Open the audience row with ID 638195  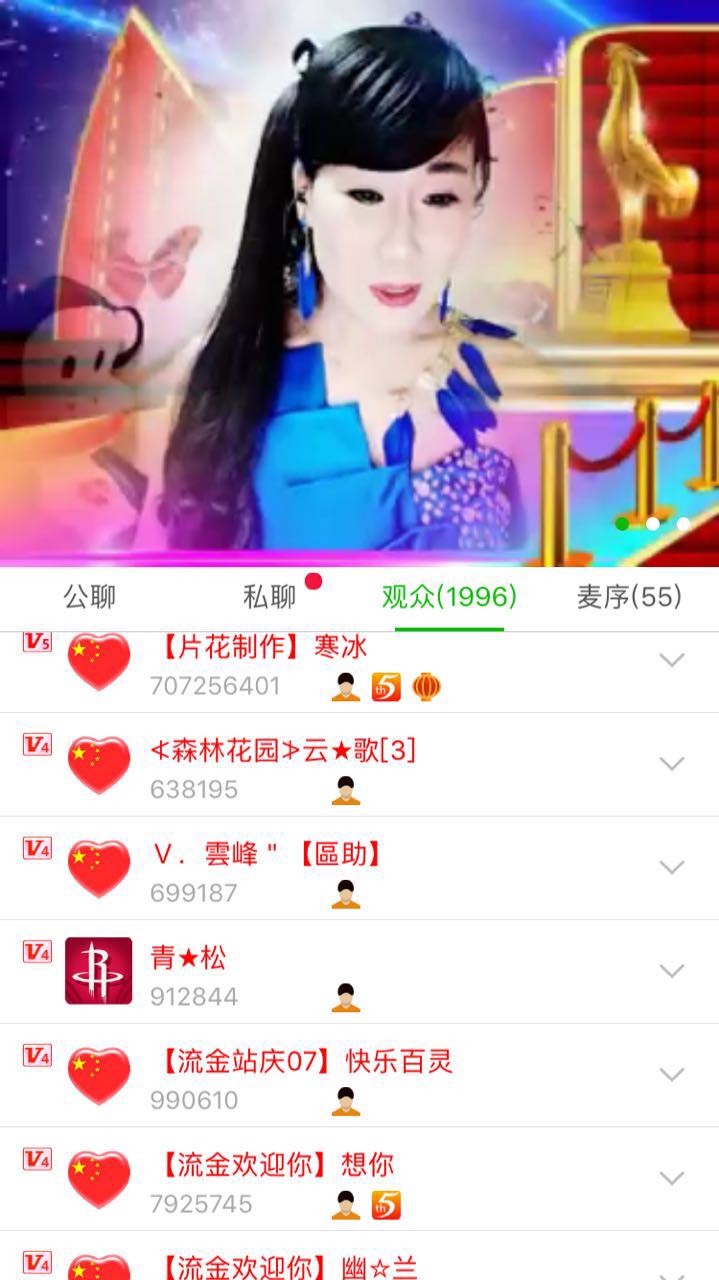click(x=282, y=752)
